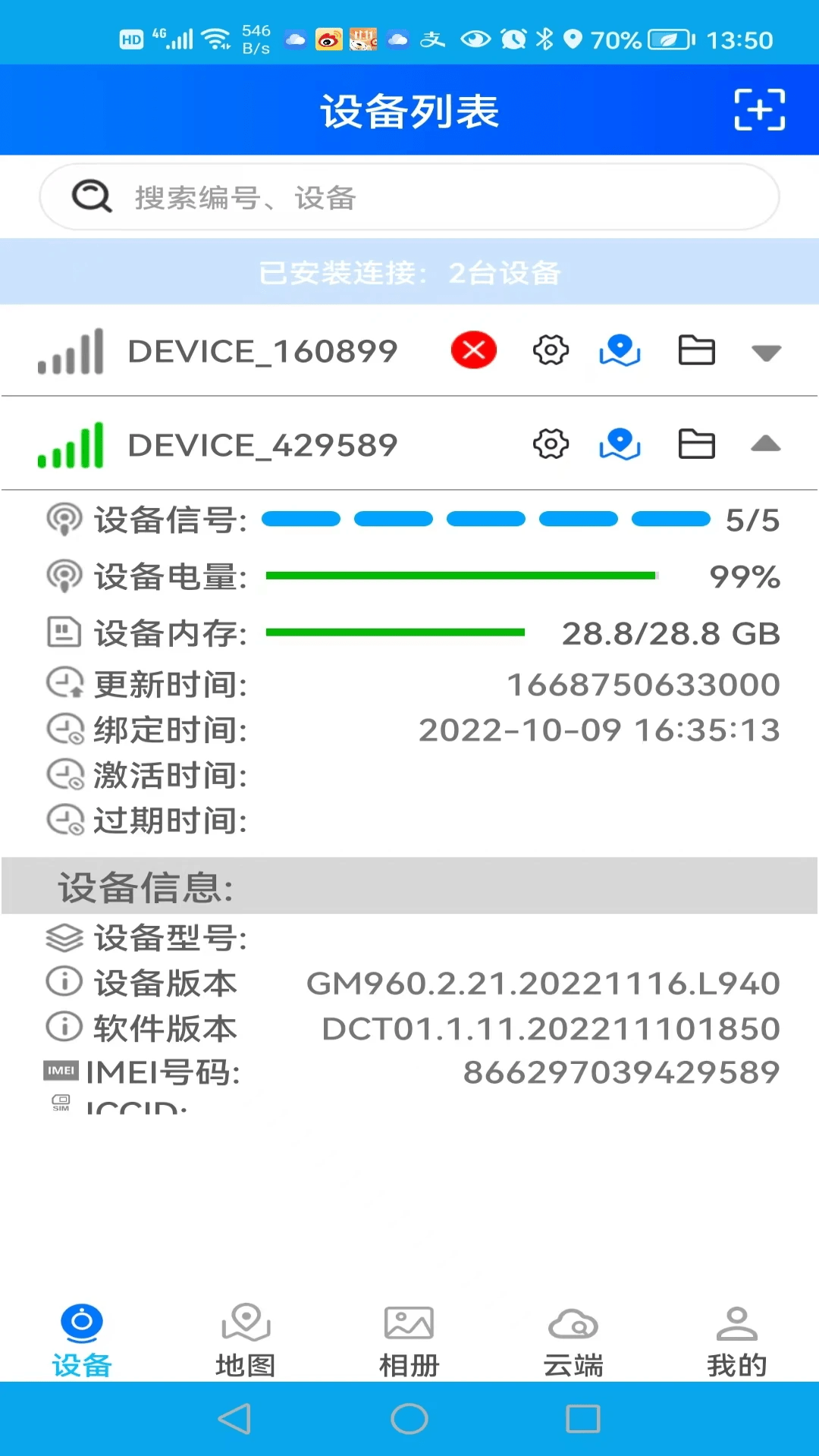Viewport: 819px width, 1456px height.
Task: Show DEVICE_160899 location on map
Action: pos(620,350)
